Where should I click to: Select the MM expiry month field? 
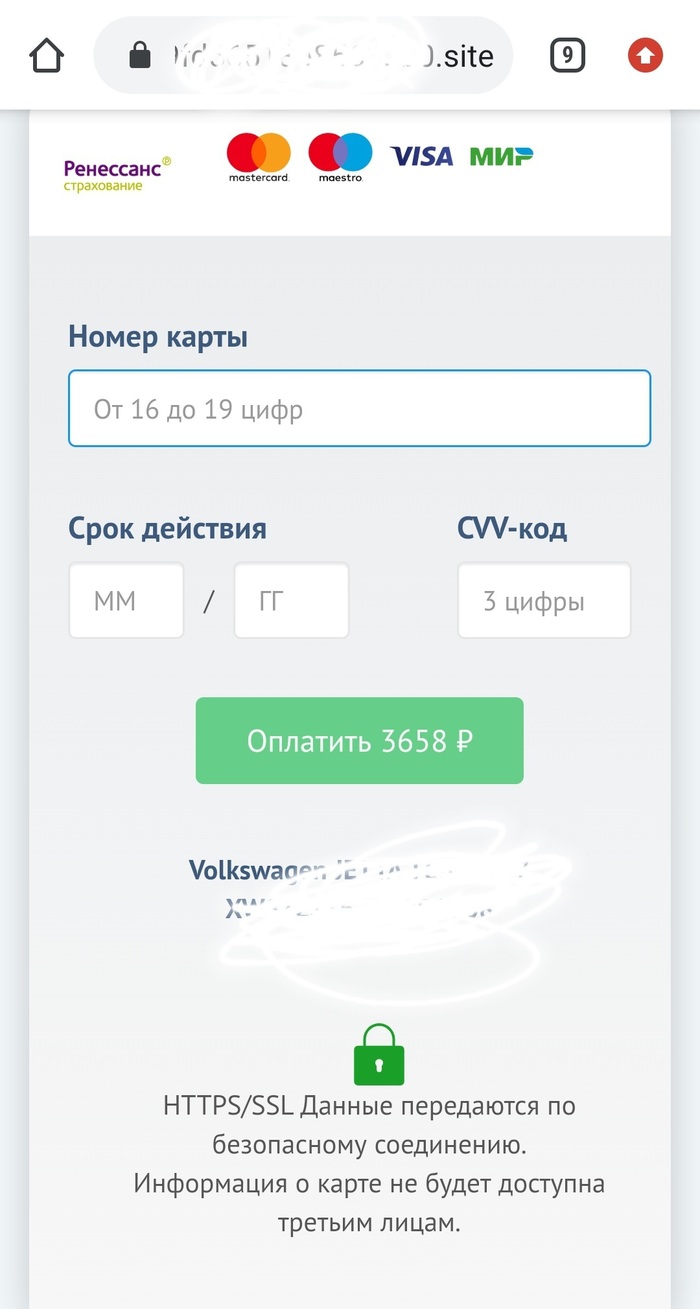126,600
